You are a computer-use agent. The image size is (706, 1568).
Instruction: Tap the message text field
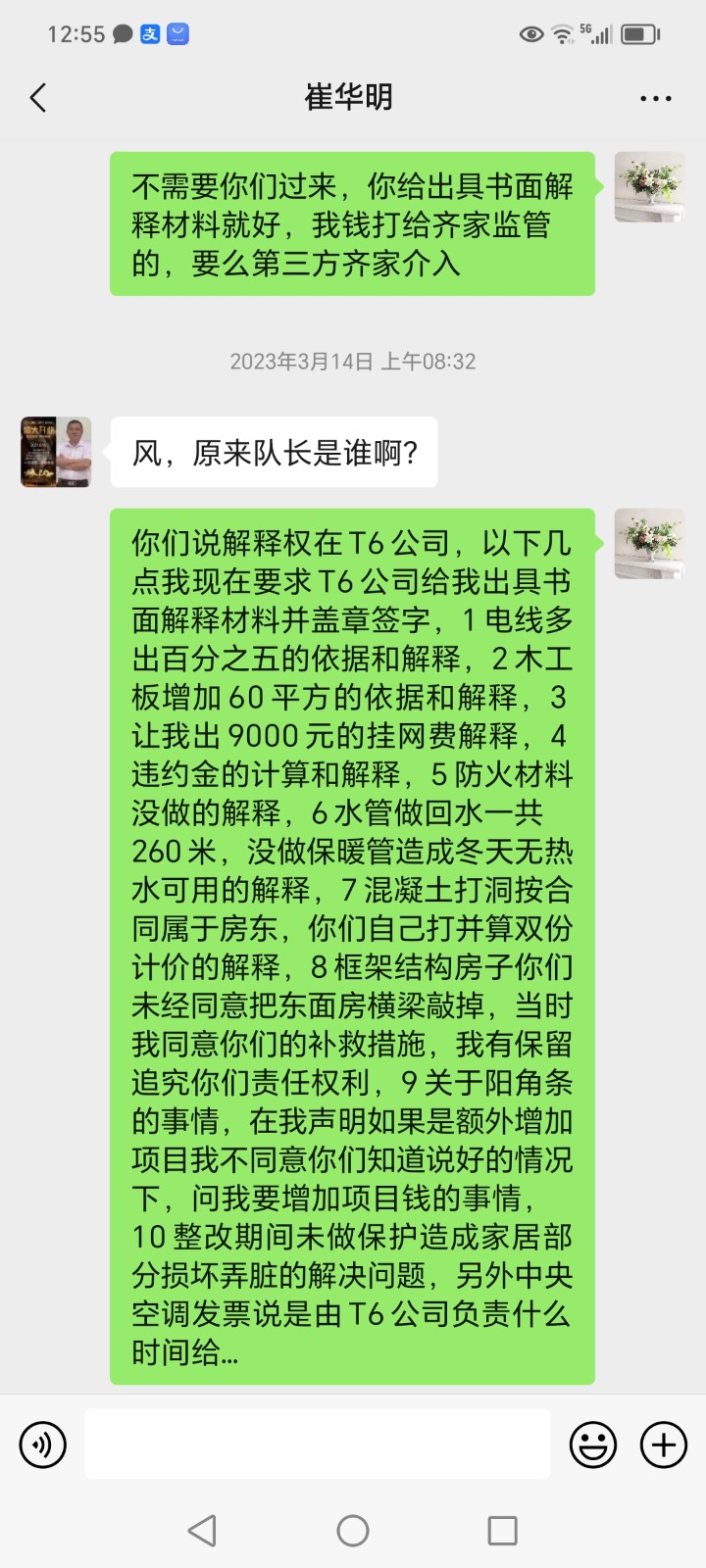[317, 1444]
